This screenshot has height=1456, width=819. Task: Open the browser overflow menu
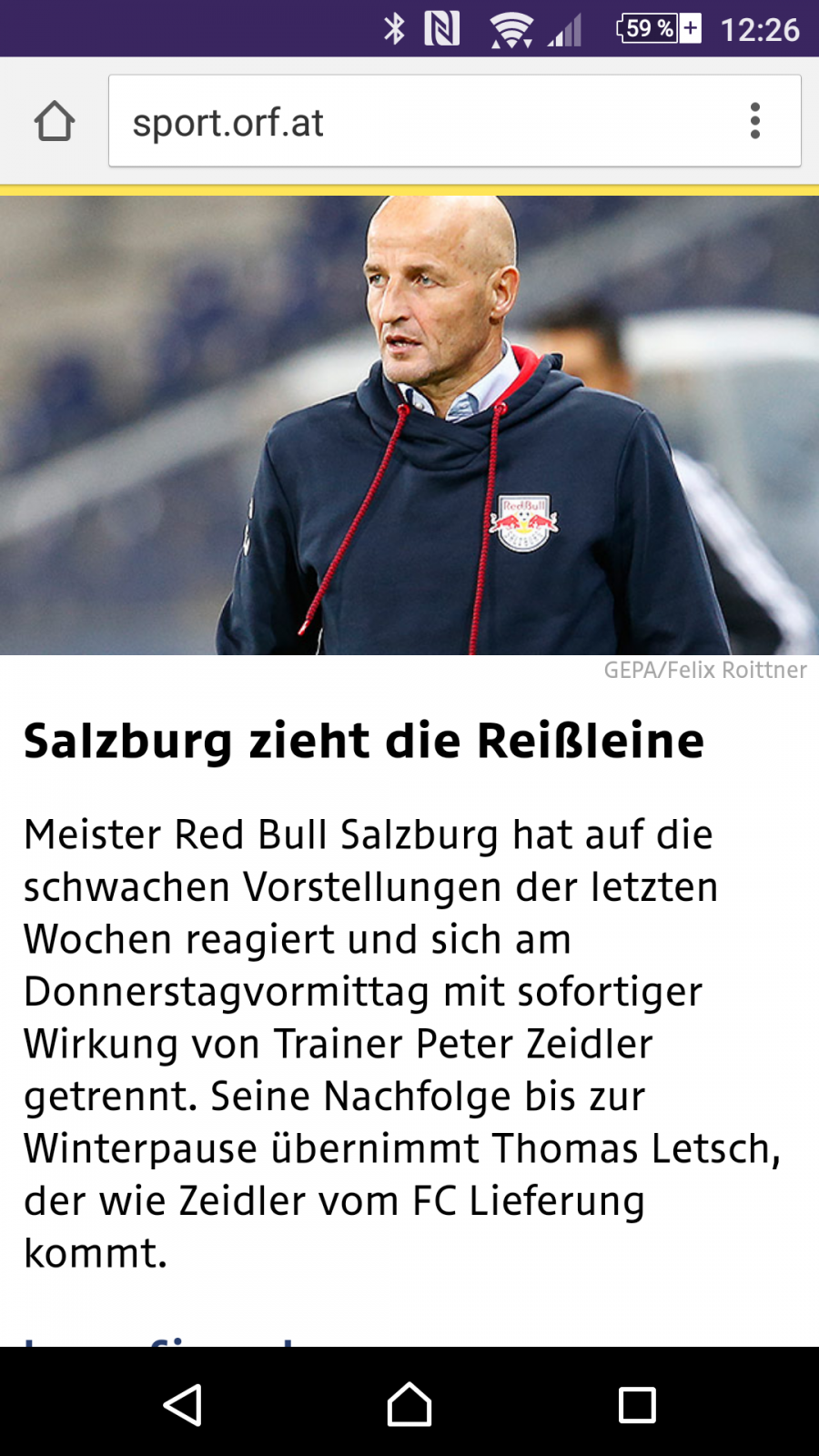(x=754, y=121)
